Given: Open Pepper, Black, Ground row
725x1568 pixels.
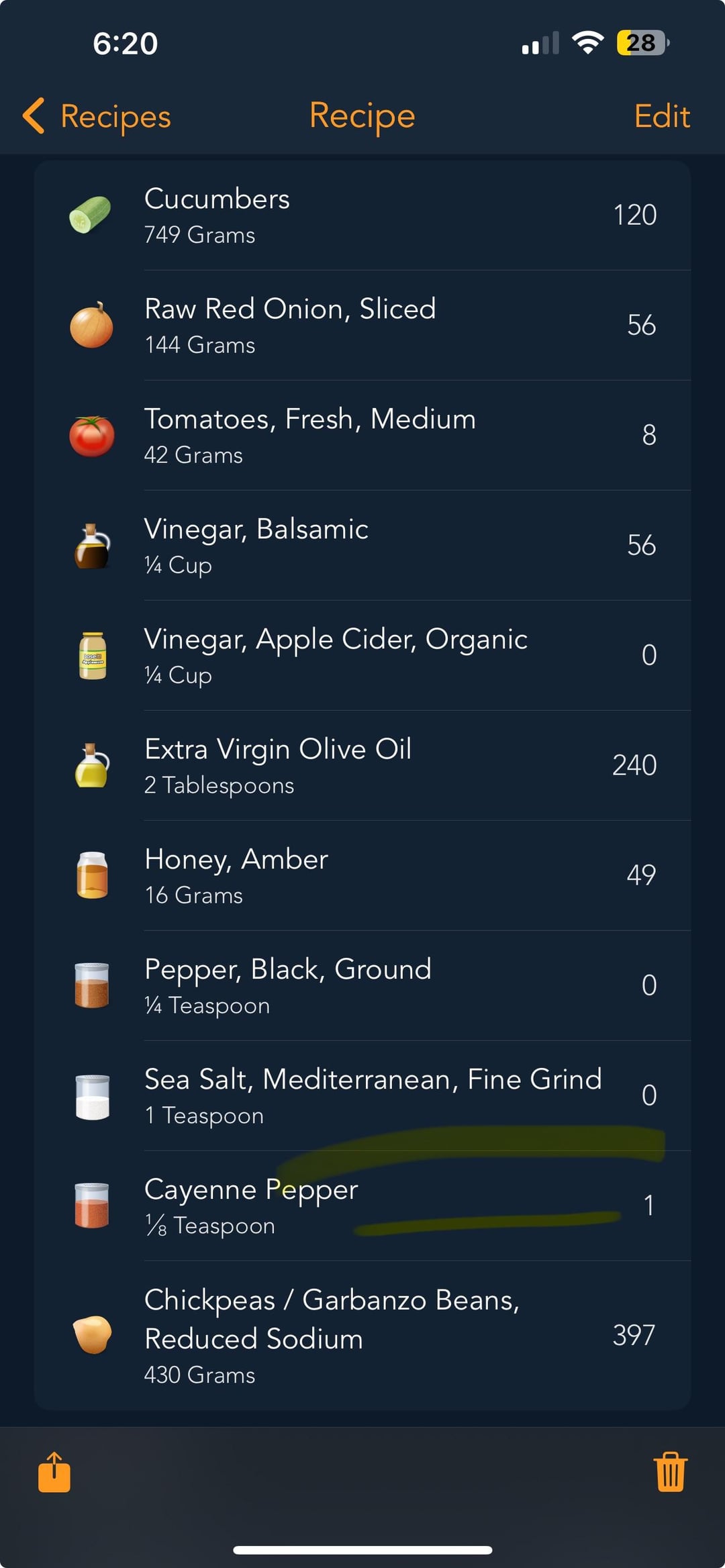Looking at the screenshot, I should tap(362, 986).
